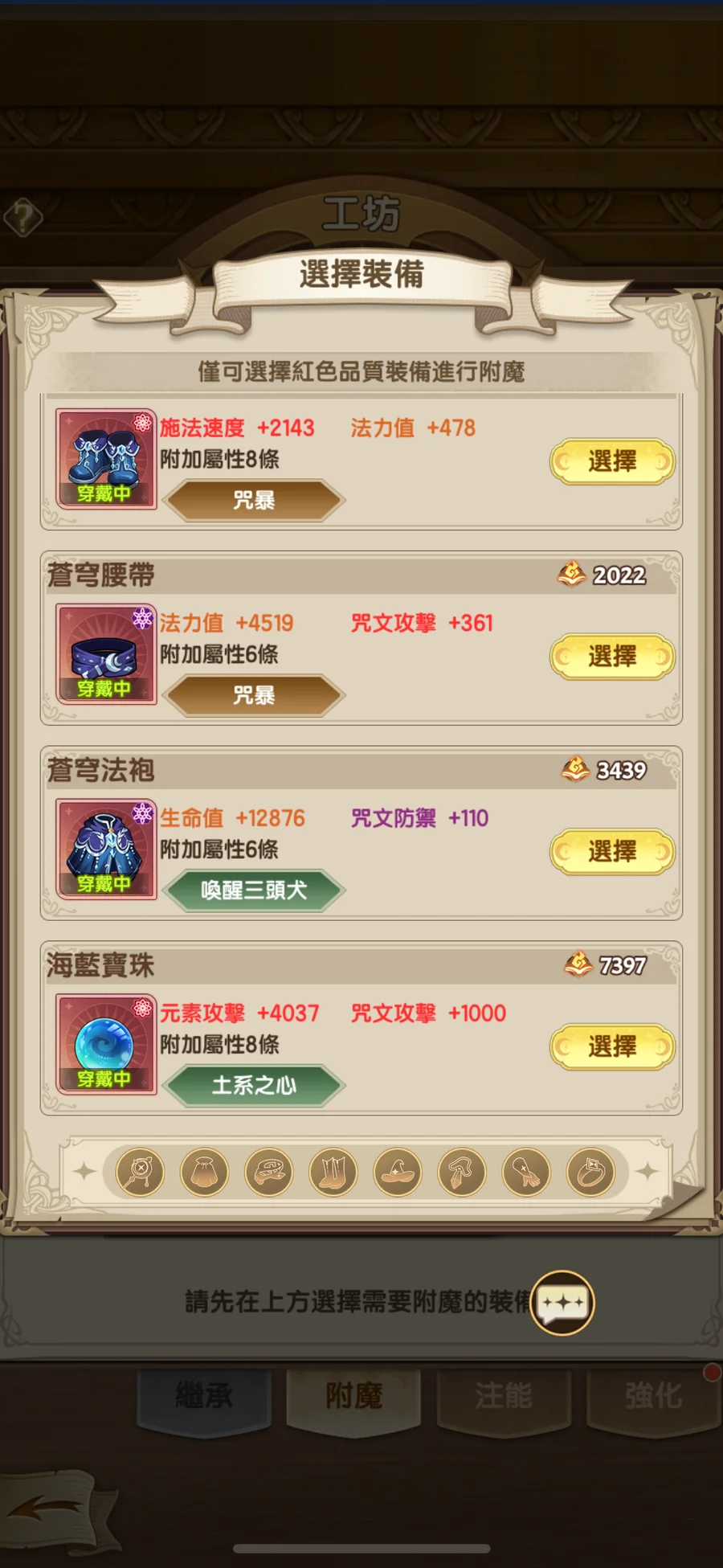
Task: Switch to the 附魔 tab
Action: 353,1397
